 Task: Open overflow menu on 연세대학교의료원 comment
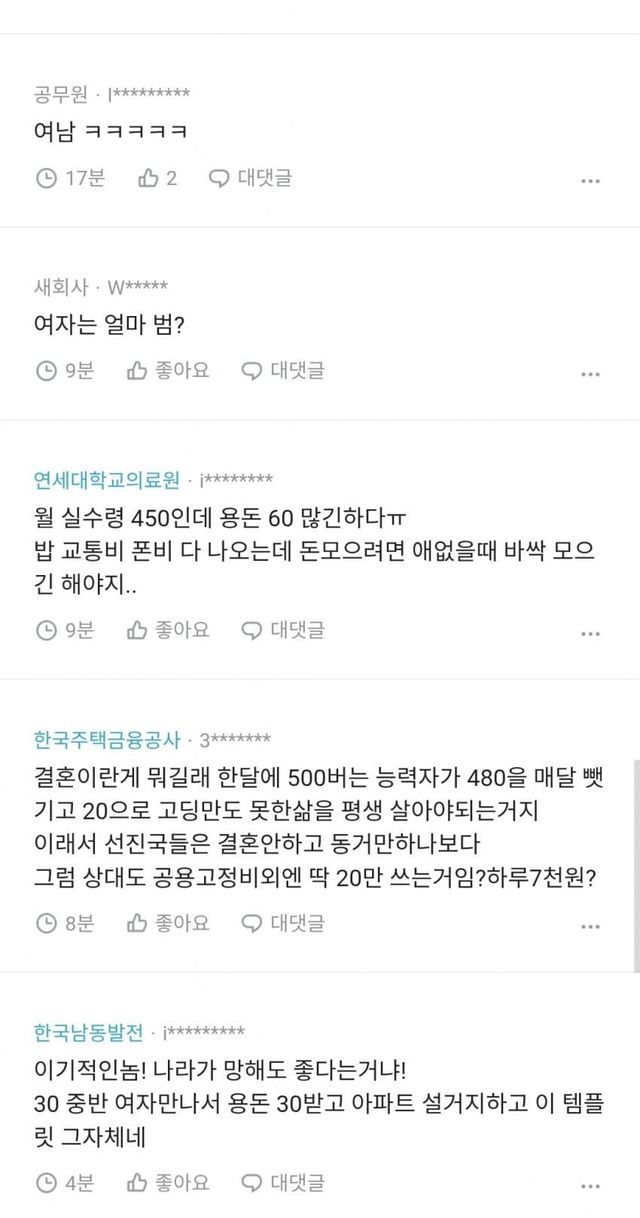point(590,633)
